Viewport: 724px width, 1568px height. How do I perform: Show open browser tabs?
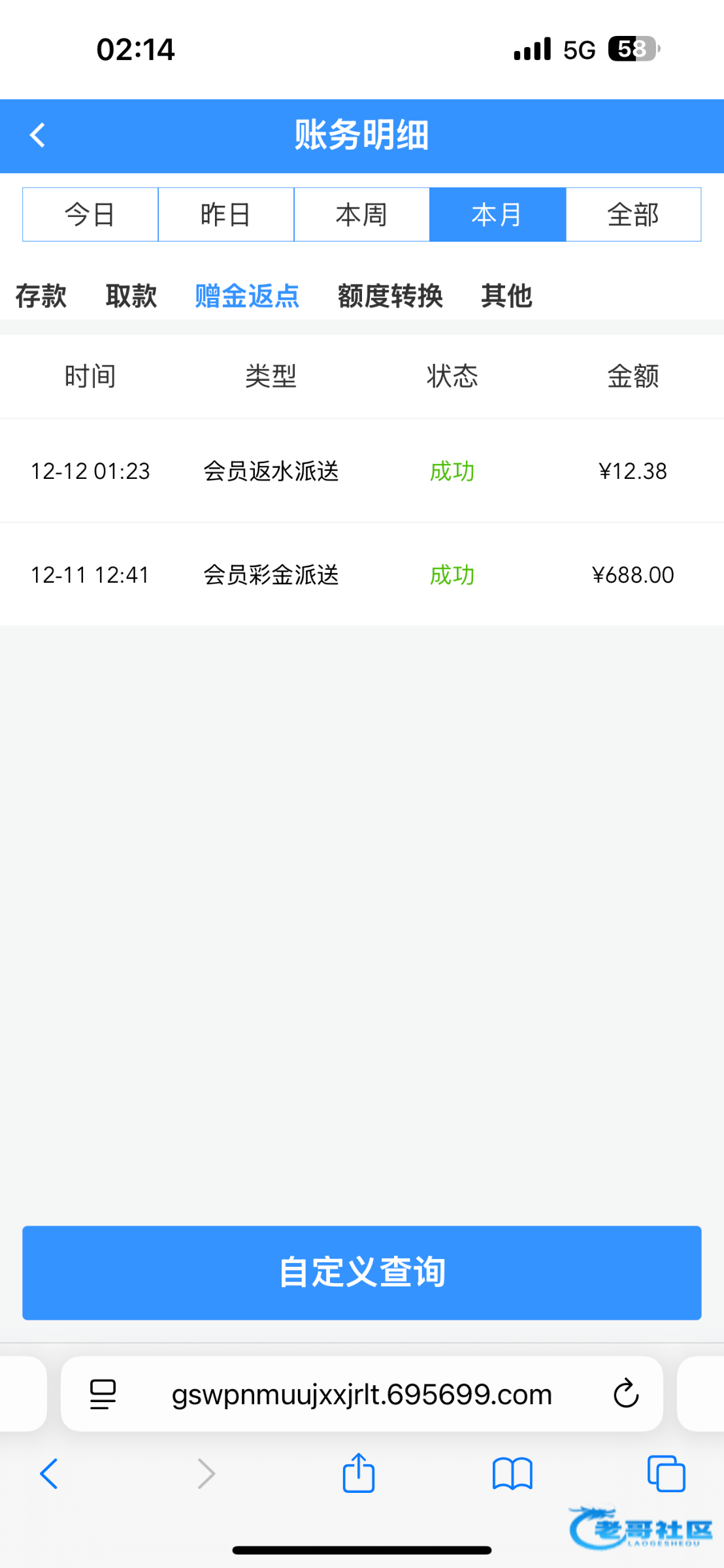tap(666, 1473)
